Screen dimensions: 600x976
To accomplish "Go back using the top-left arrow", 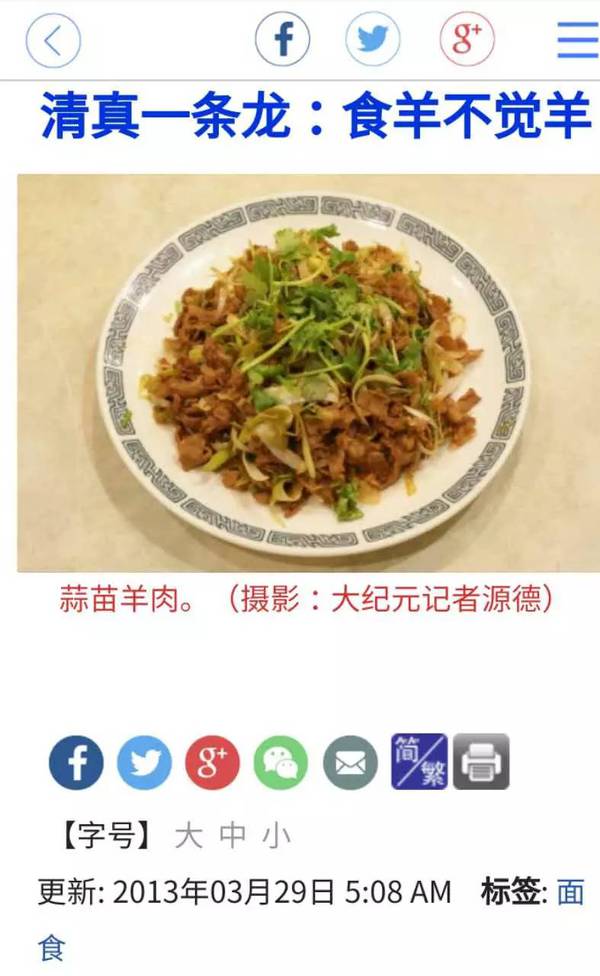I will pyautogui.click(x=52, y=41).
